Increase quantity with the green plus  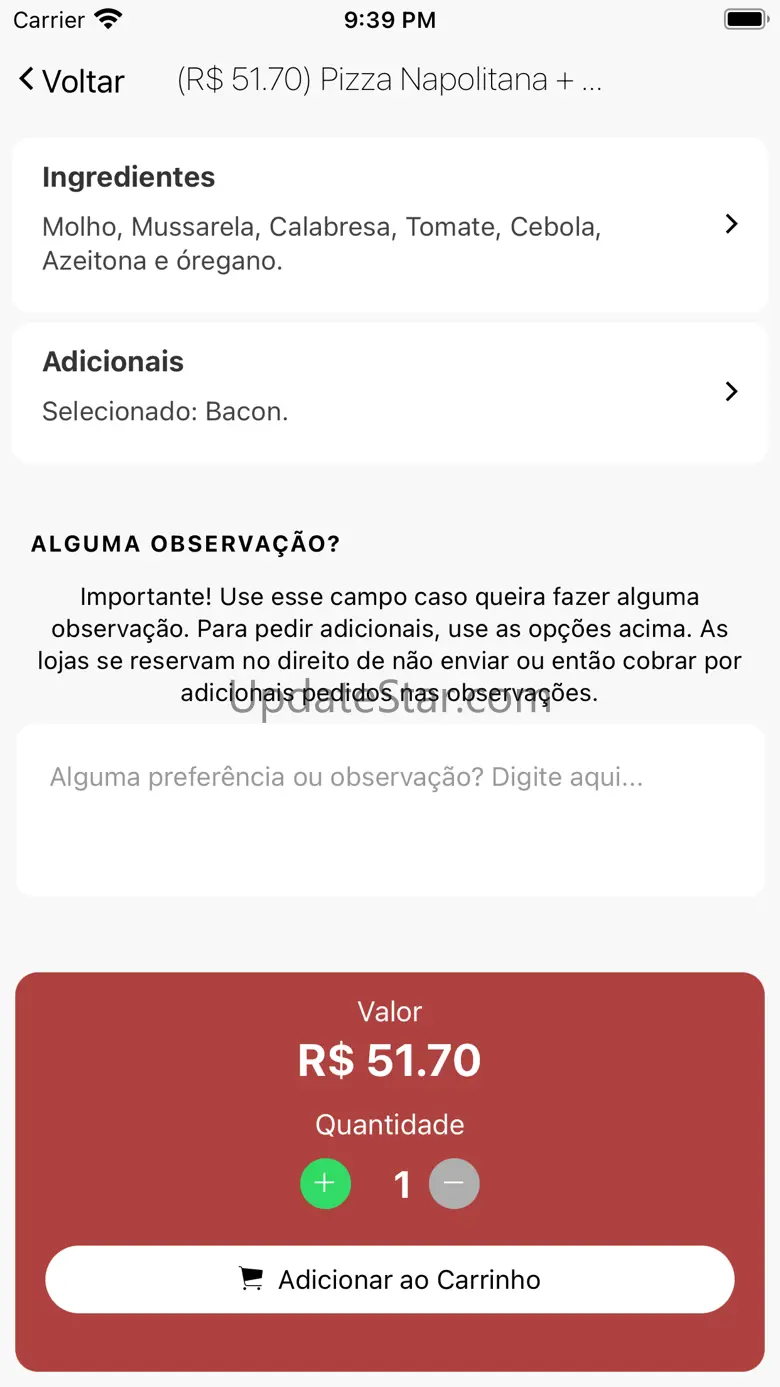click(325, 1184)
